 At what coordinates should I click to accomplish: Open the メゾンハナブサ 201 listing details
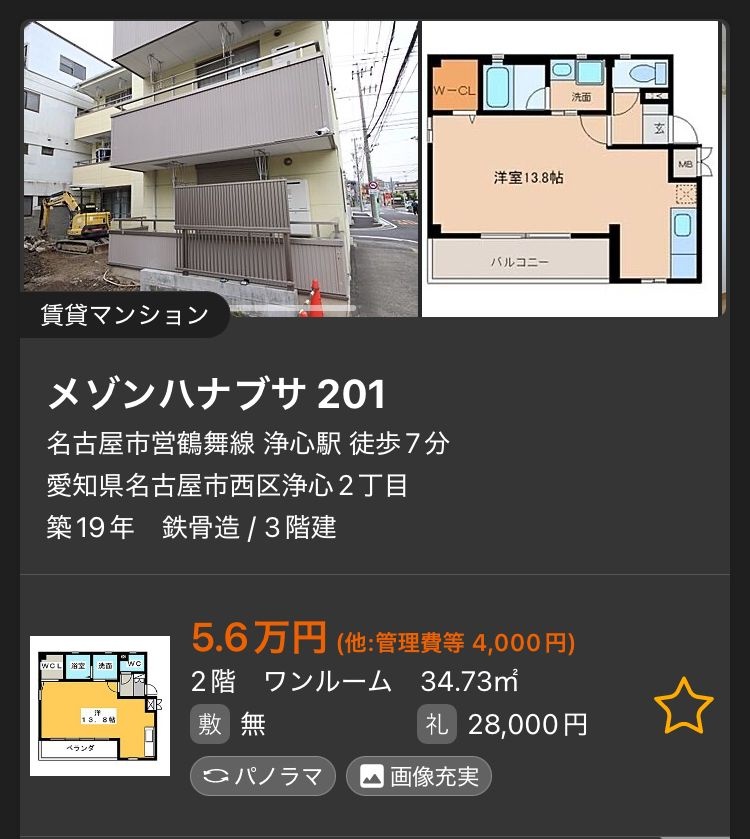(x=217, y=395)
